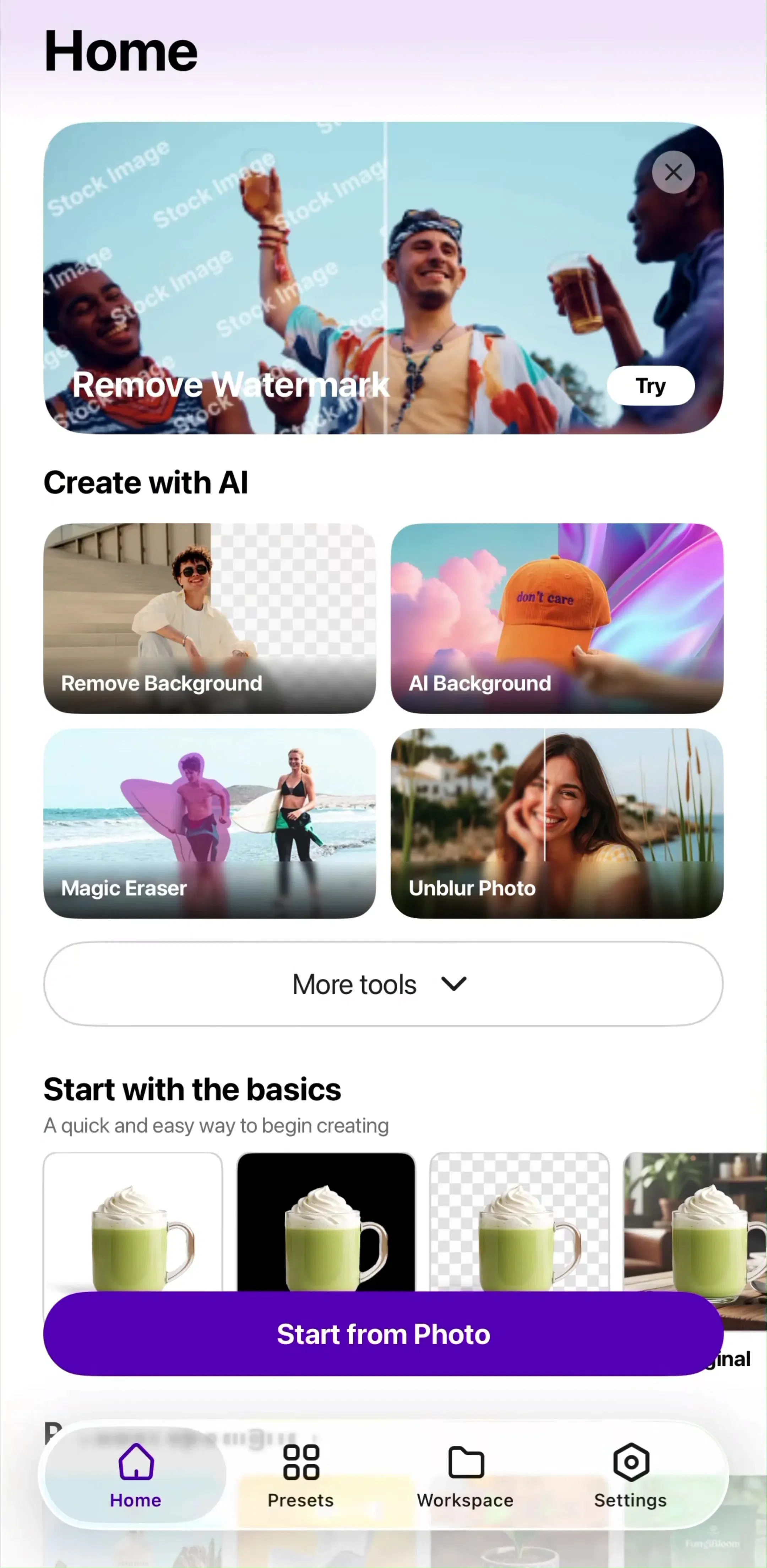Viewport: 767px width, 1568px height.
Task: Open the Settings tab
Action: tap(630, 1476)
